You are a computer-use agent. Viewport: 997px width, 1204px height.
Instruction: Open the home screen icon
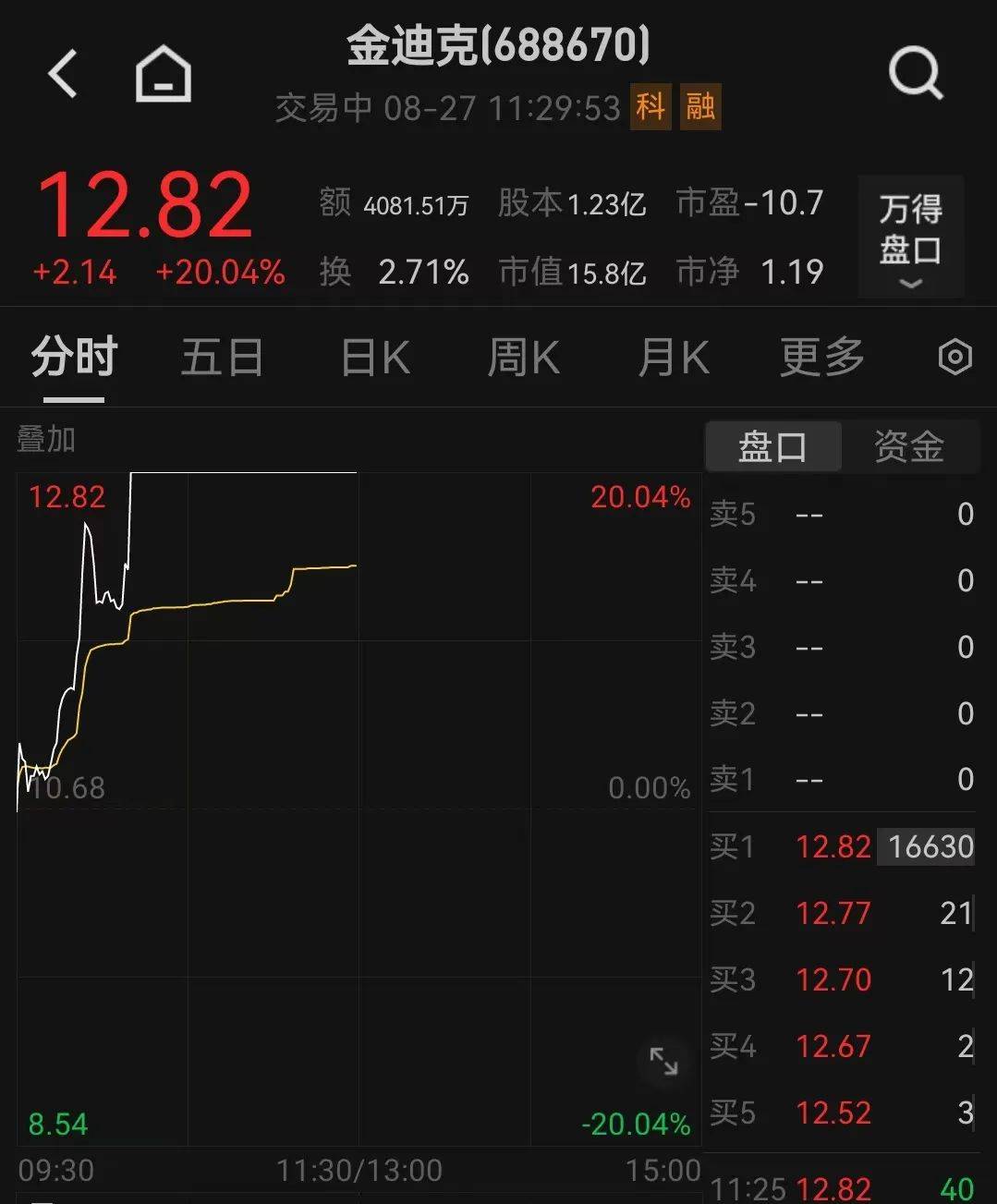click(x=163, y=73)
